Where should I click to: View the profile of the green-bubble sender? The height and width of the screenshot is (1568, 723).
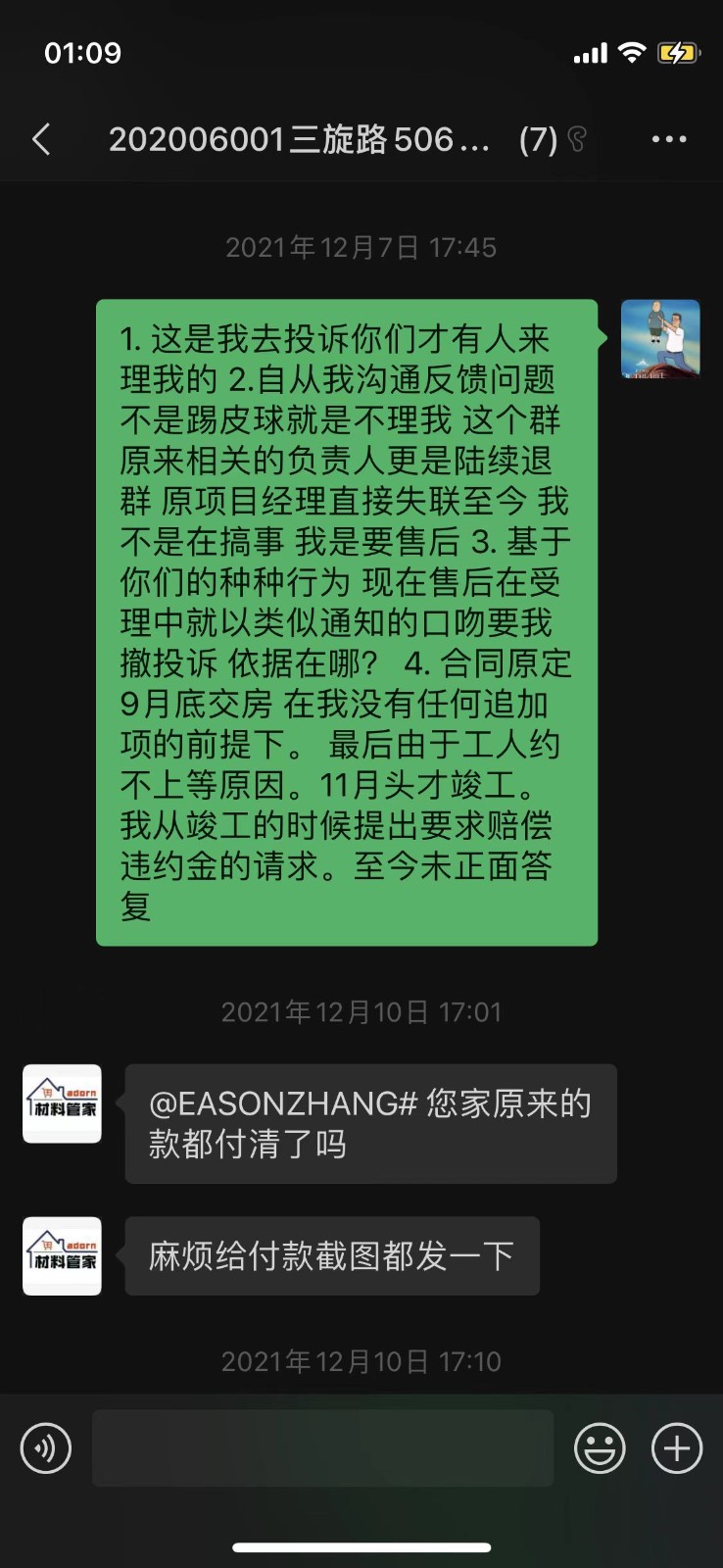tap(660, 339)
